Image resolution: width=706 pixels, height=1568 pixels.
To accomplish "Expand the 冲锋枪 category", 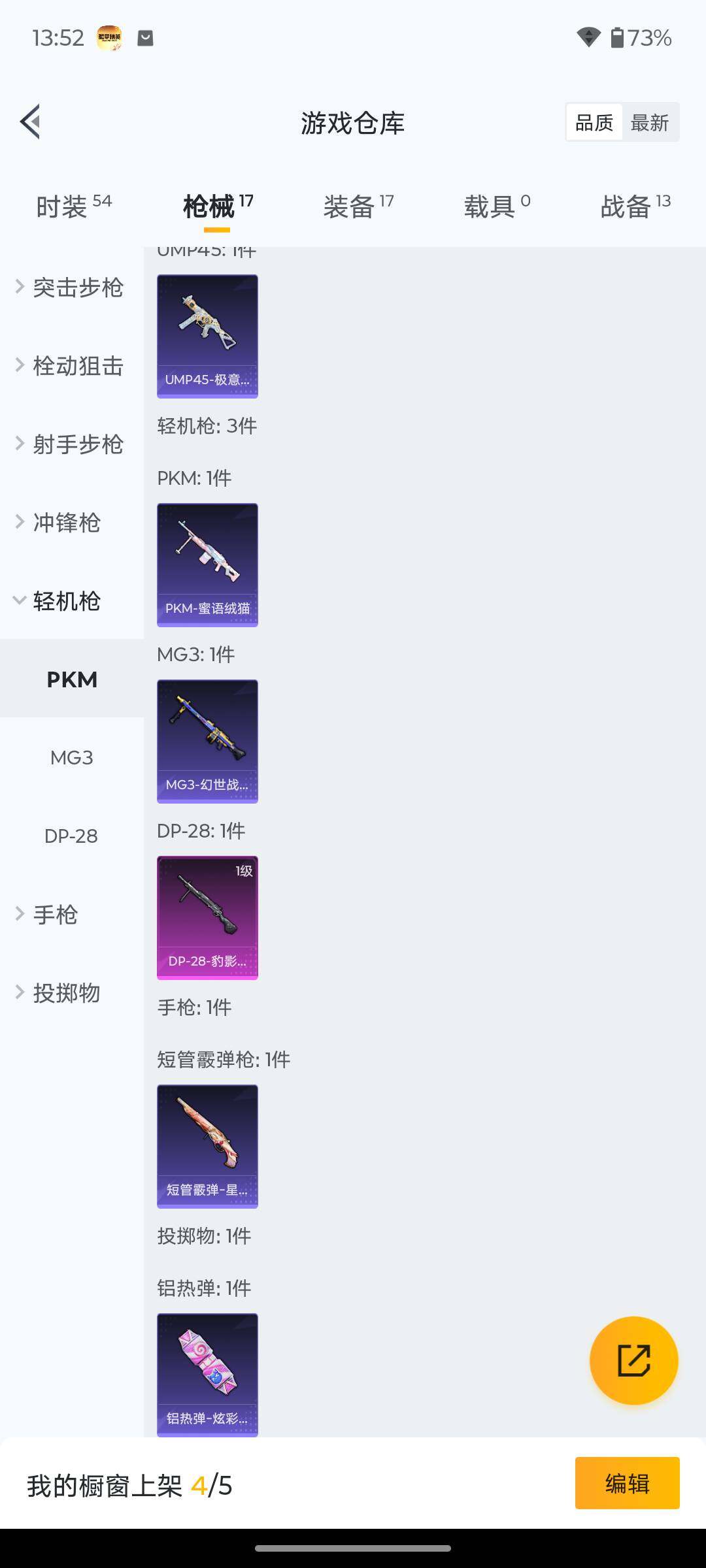I will (x=65, y=523).
